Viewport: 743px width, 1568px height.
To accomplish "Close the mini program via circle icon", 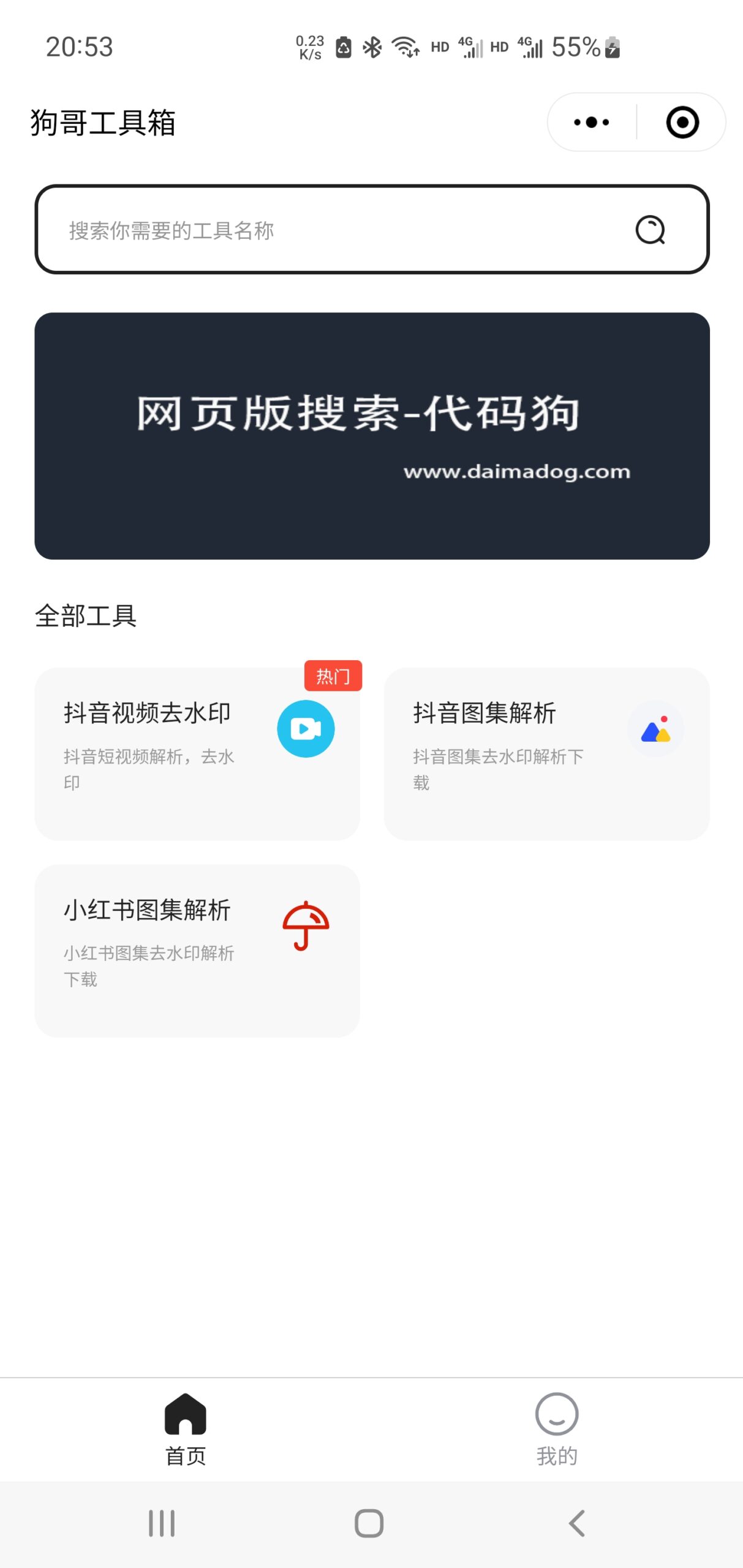I will [682, 123].
